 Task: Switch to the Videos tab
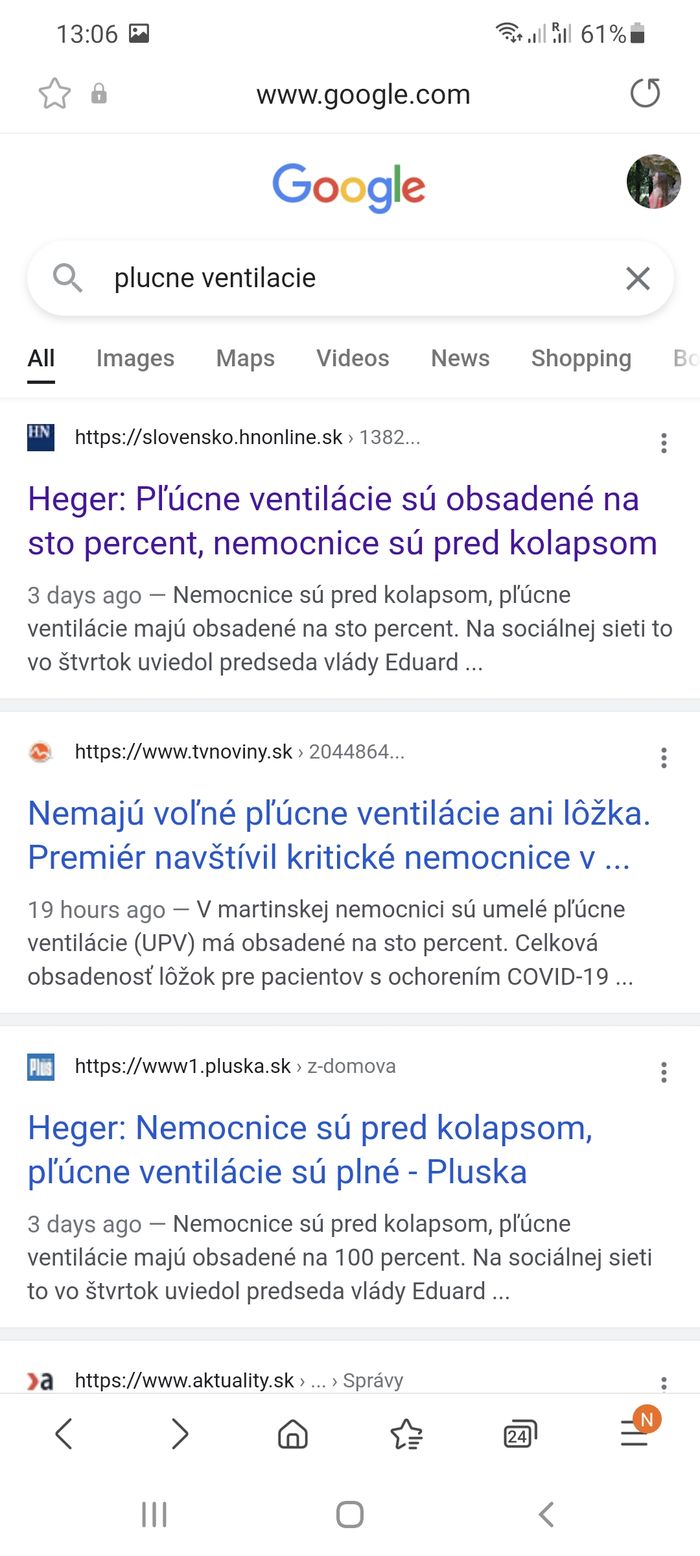click(352, 358)
